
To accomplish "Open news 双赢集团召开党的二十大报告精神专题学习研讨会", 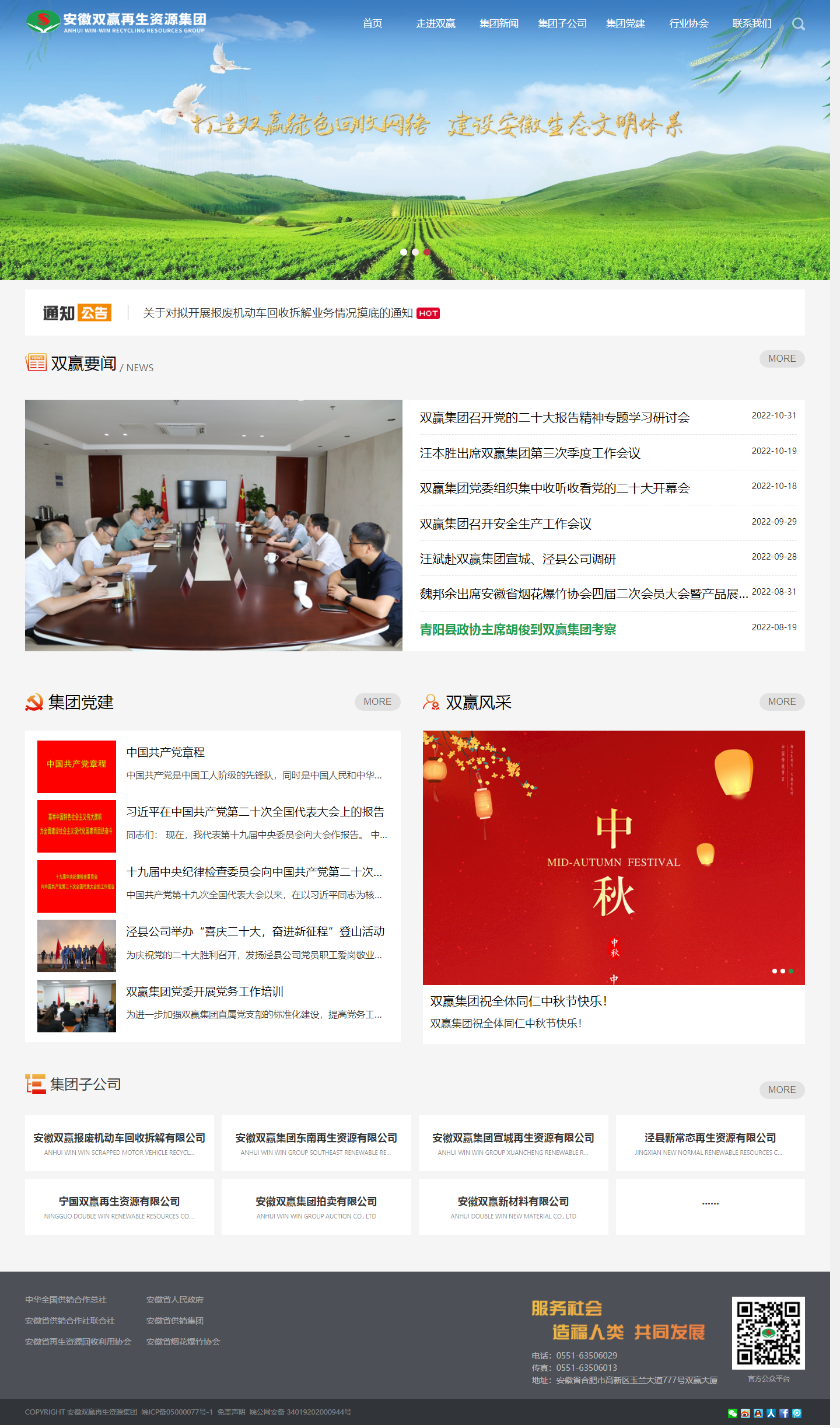I will (554, 418).
